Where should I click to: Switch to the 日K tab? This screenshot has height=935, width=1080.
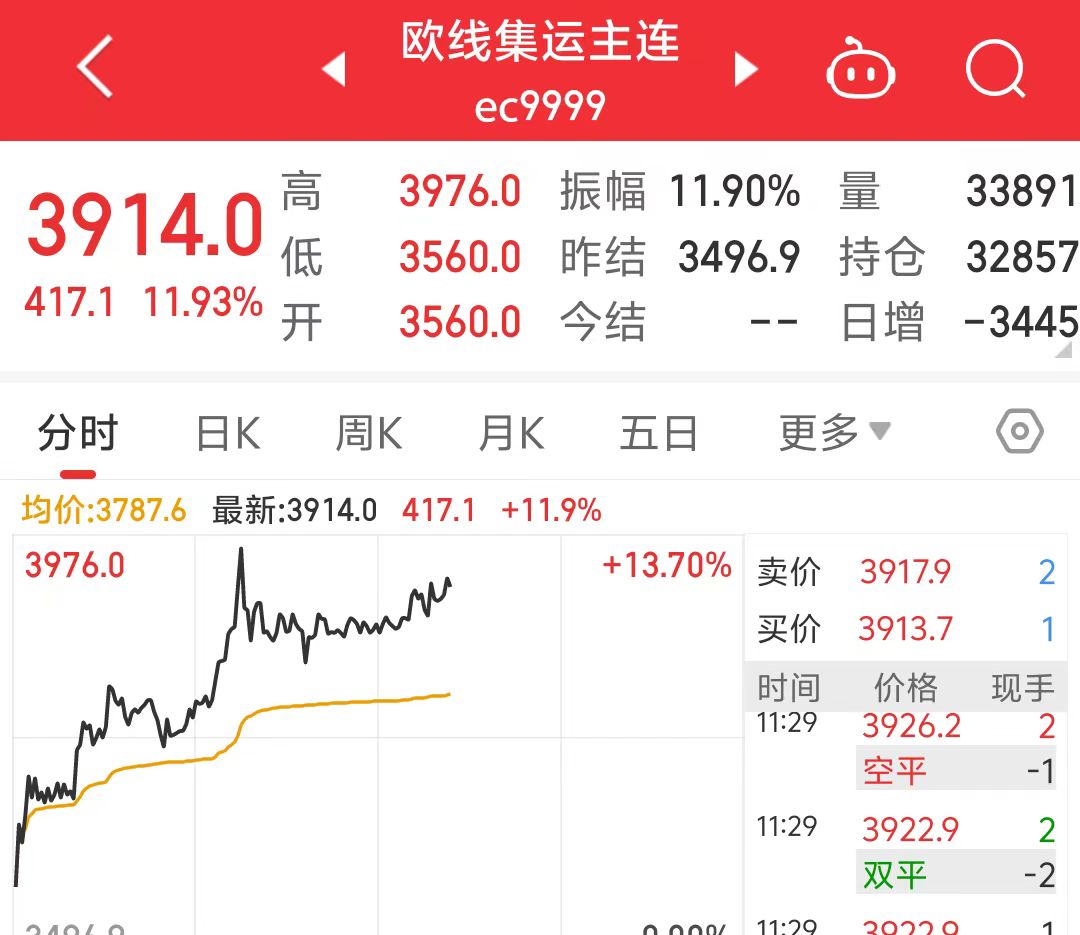(228, 434)
